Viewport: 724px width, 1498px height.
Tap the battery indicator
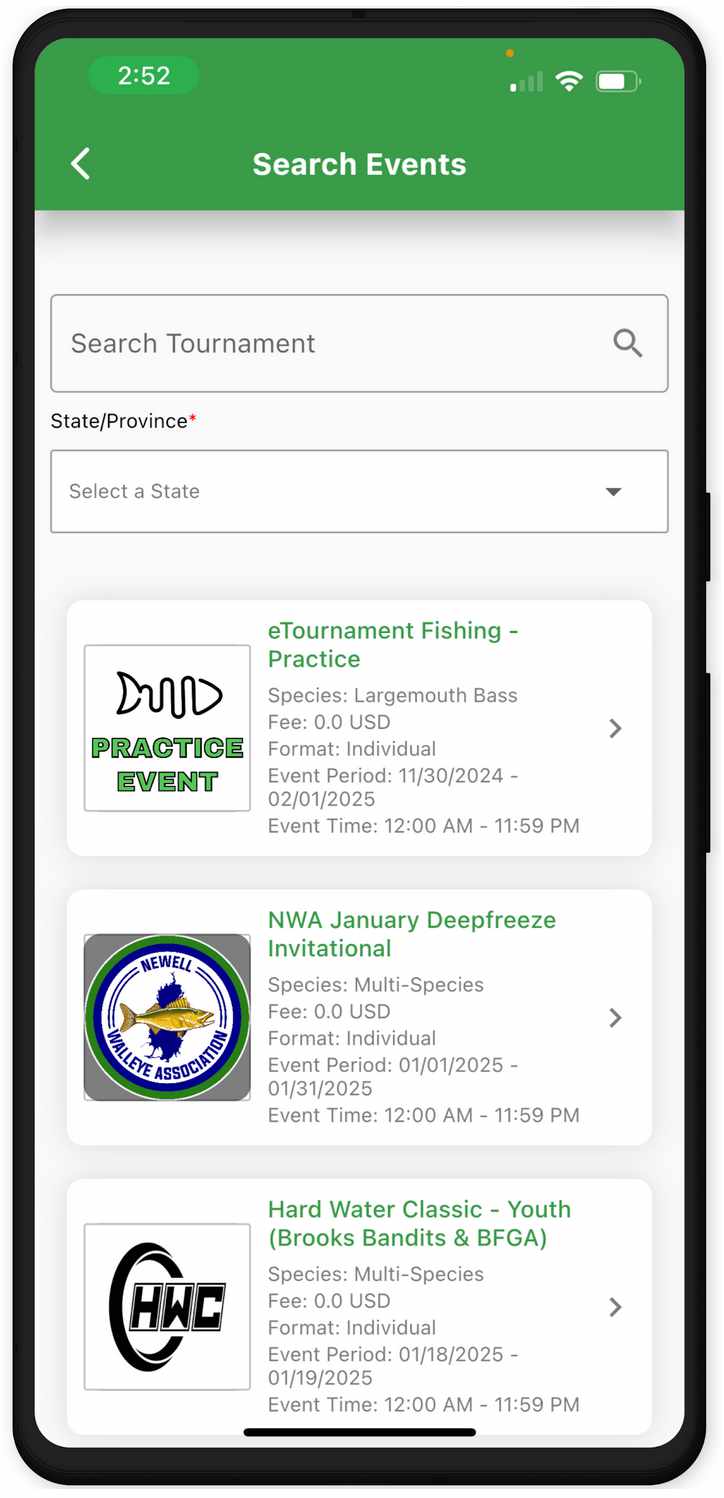point(617,81)
